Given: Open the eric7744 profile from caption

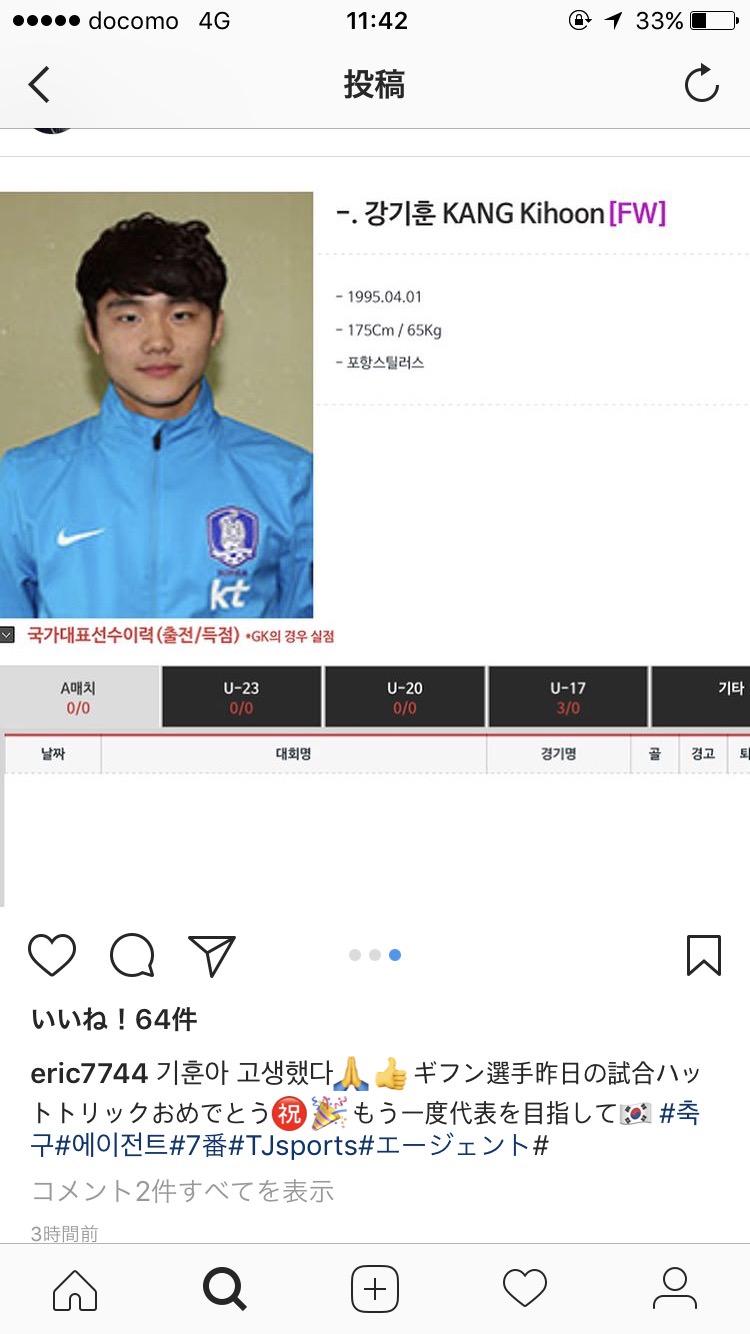Looking at the screenshot, I should (x=90, y=1074).
